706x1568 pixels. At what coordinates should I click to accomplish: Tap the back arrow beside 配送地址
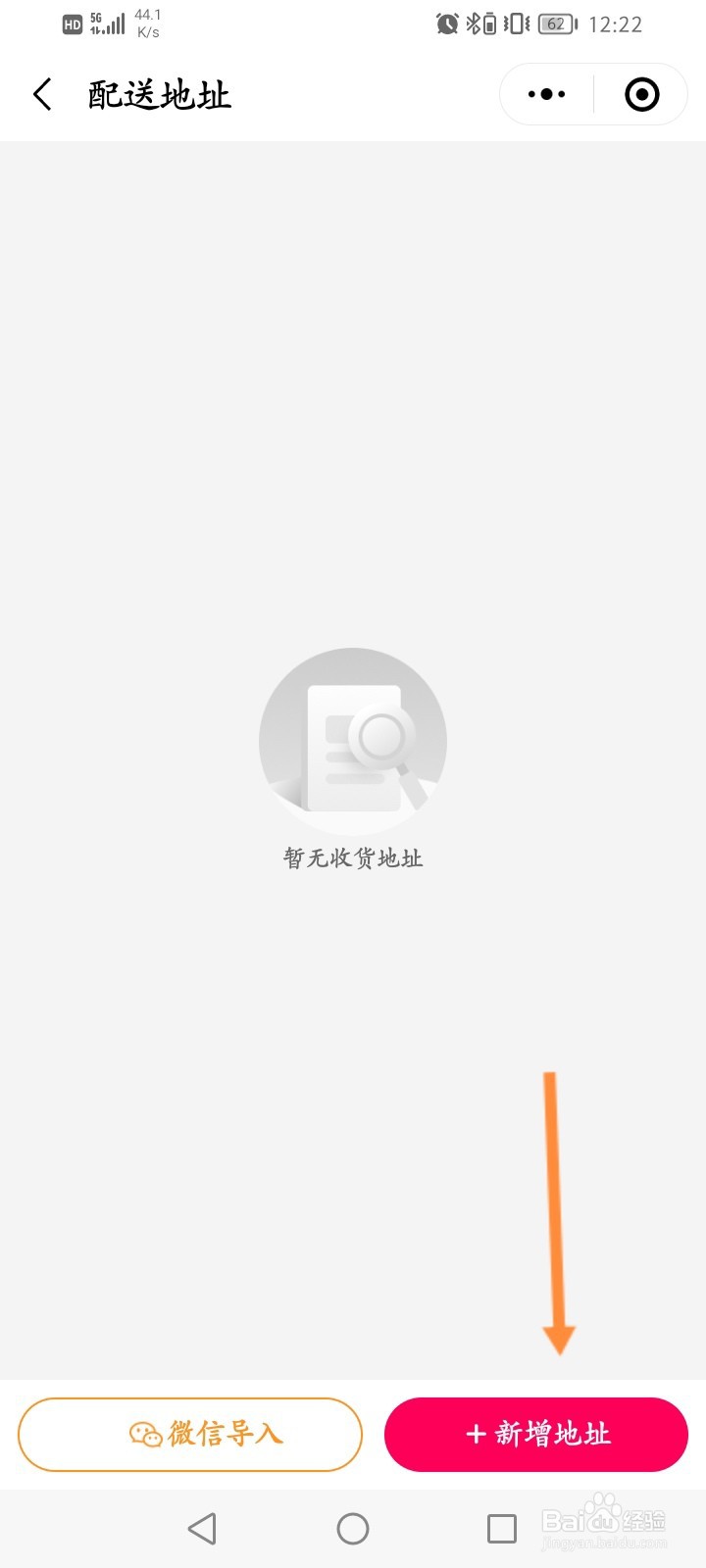point(41,94)
